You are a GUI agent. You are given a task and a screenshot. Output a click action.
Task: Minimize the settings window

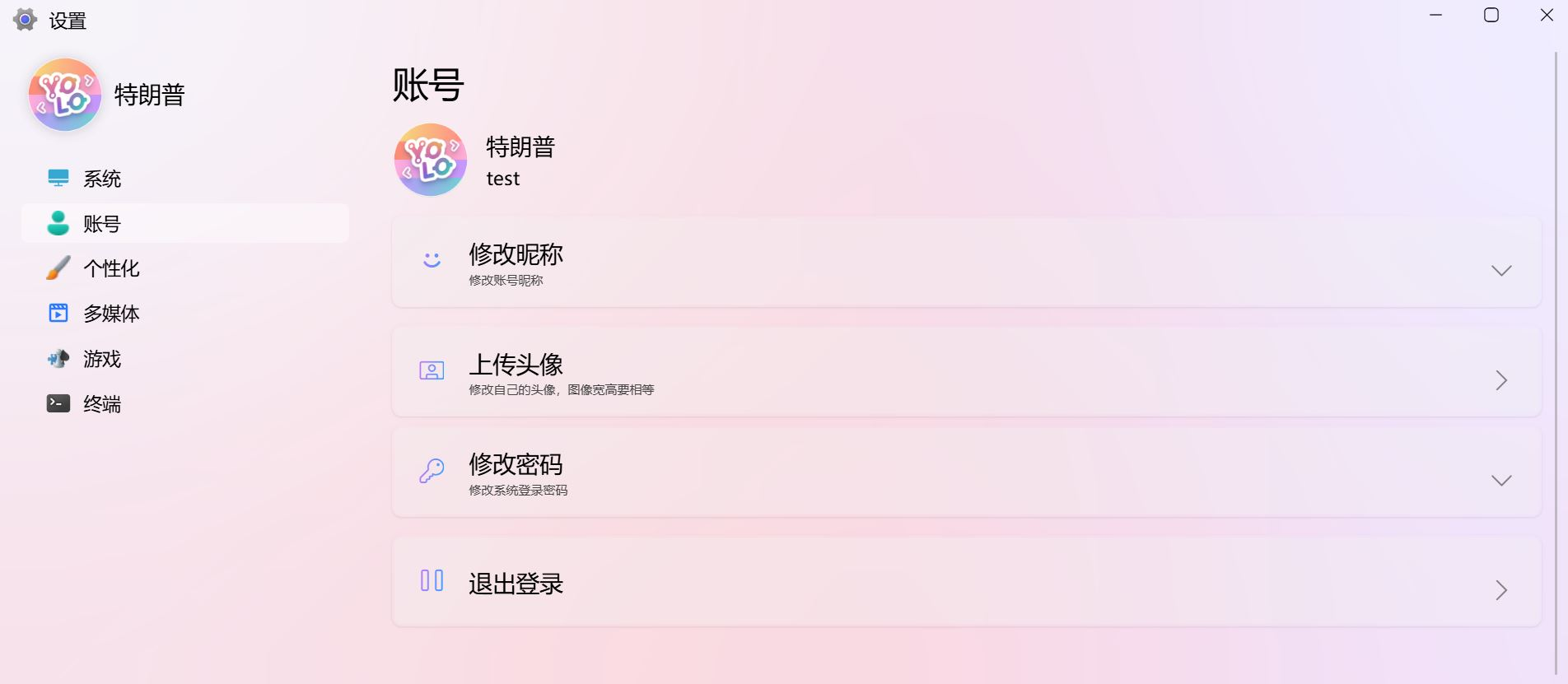click(x=1435, y=16)
